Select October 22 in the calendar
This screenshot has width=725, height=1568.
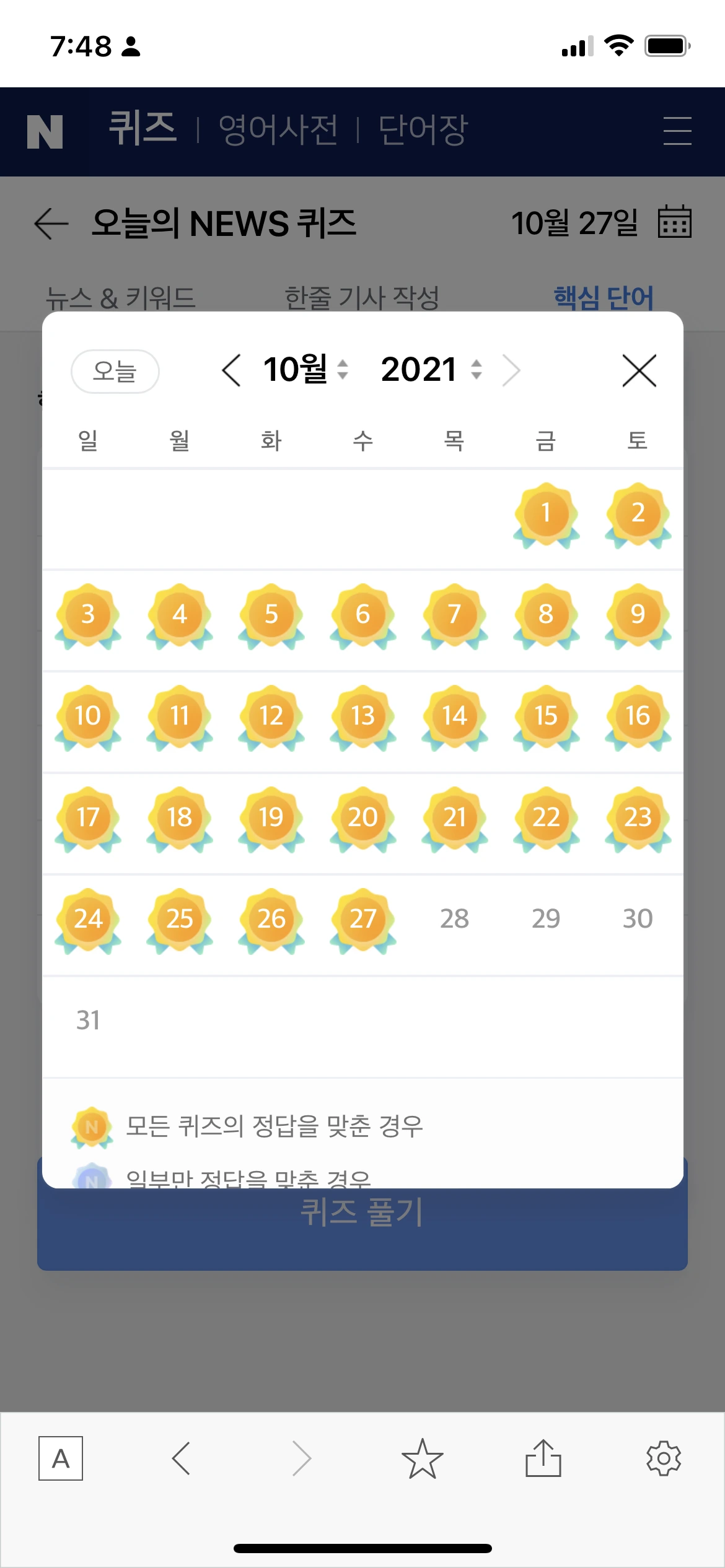546,818
